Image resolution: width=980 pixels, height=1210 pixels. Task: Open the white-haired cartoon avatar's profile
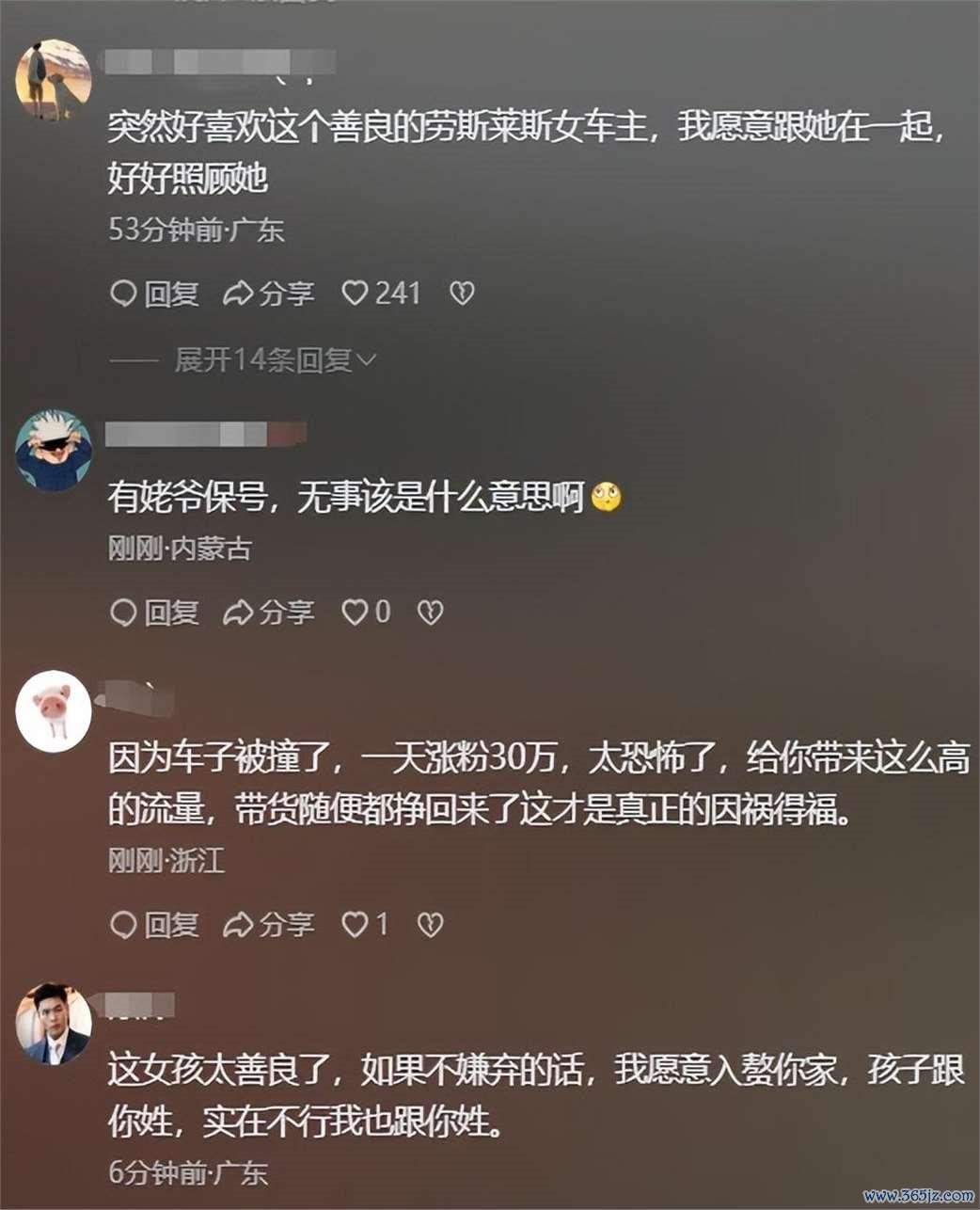54,450
